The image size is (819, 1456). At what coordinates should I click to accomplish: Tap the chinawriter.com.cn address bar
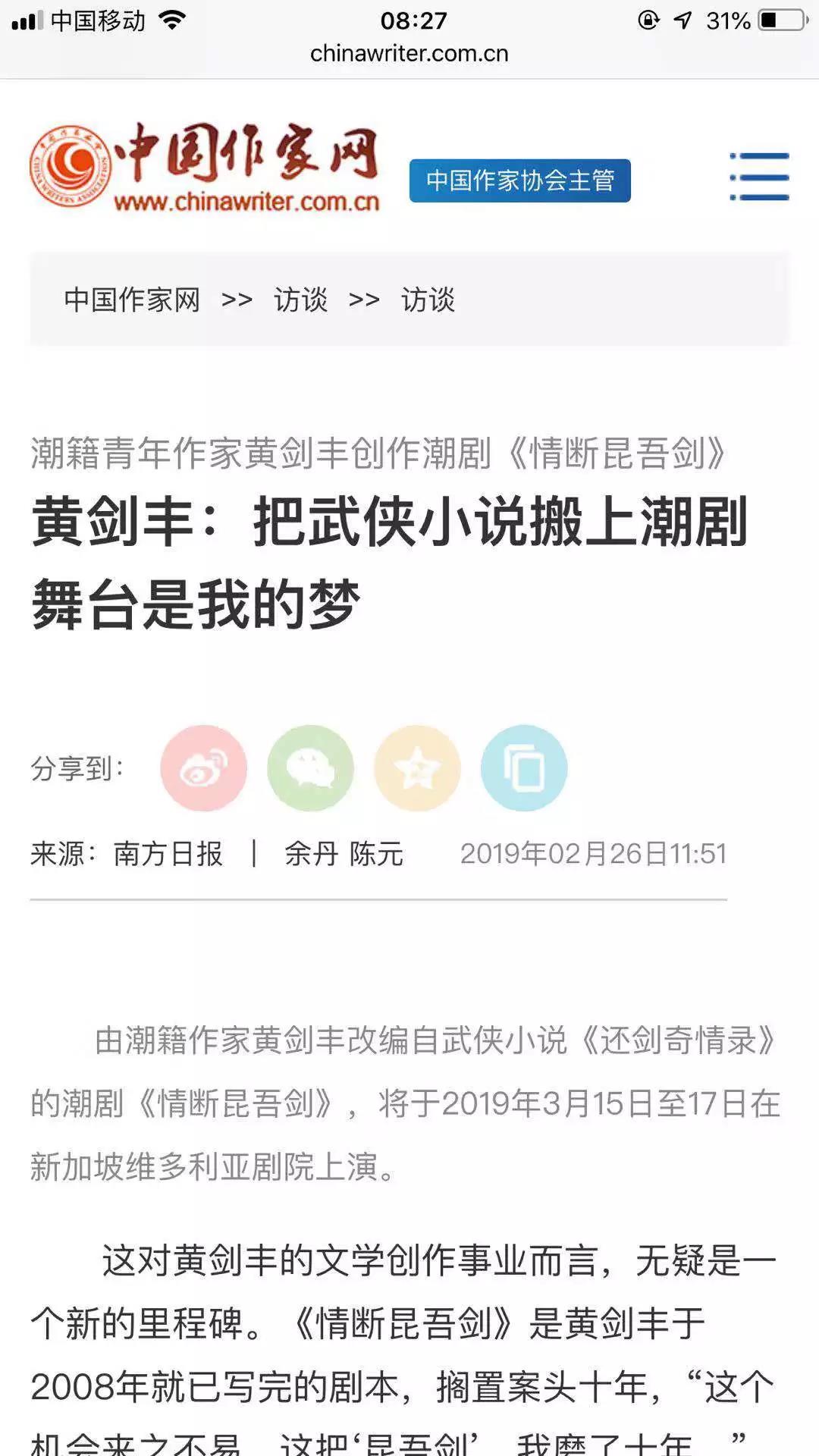tap(409, 53)
